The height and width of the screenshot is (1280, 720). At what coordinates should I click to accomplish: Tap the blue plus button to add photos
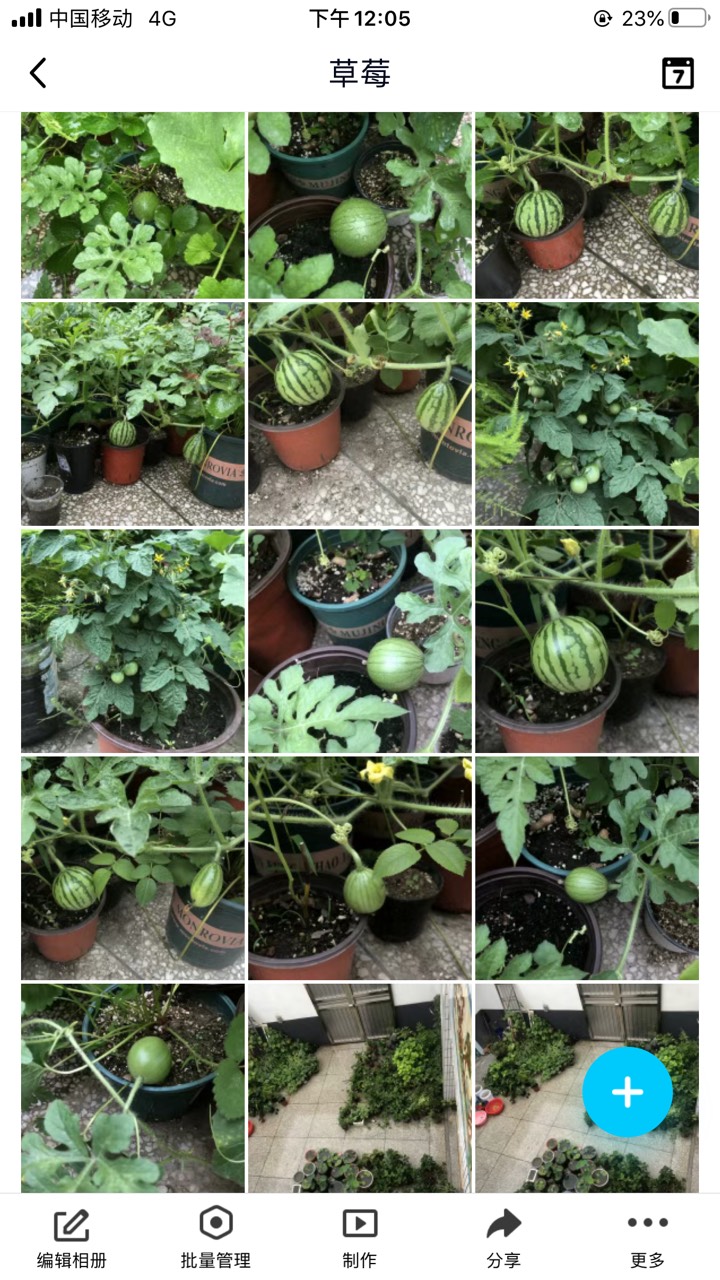(627, 1092)
